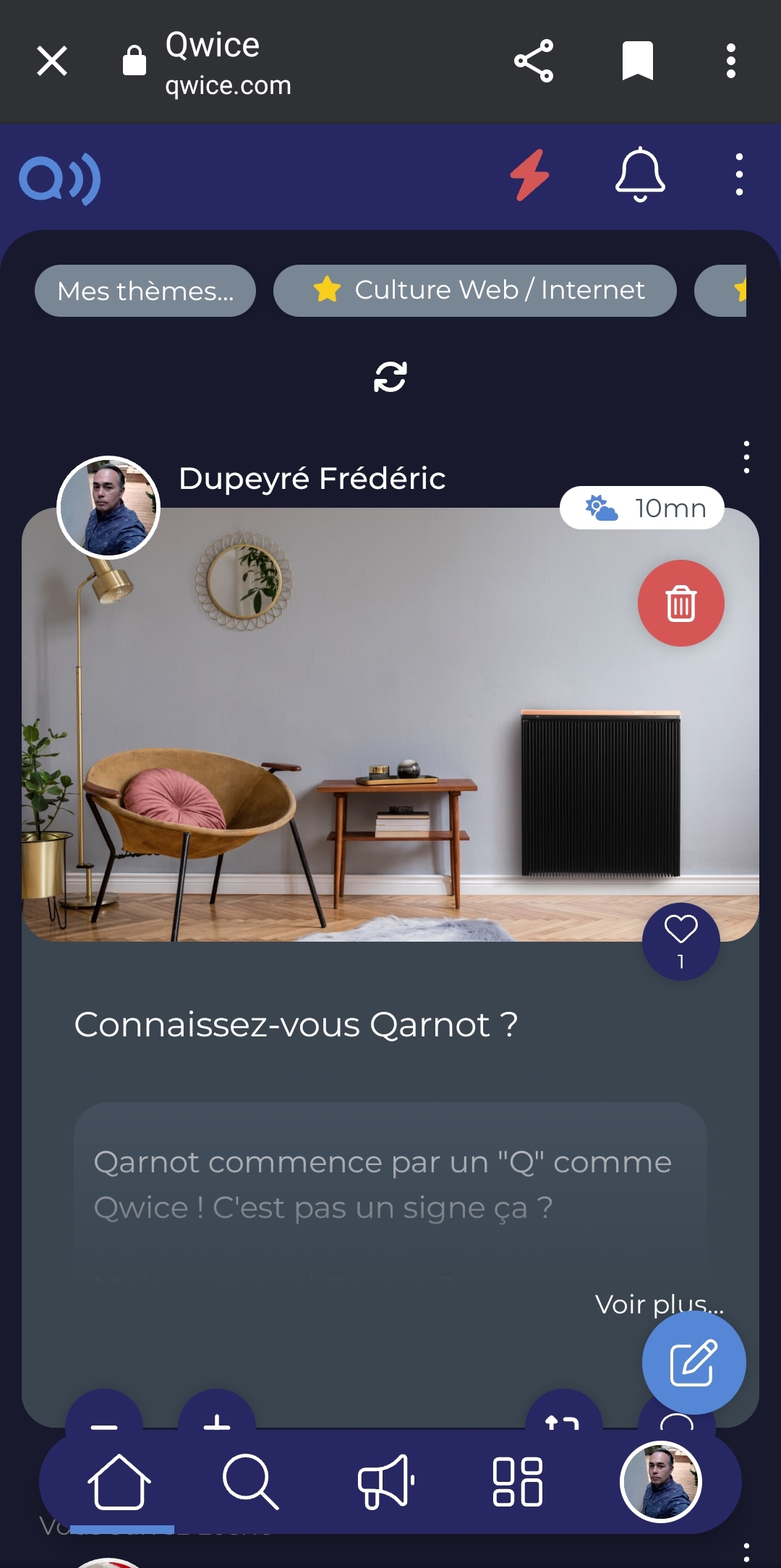The image size is (781, 1568).
Task: Bookmark this page in the browser
Action: click(637, 61)
